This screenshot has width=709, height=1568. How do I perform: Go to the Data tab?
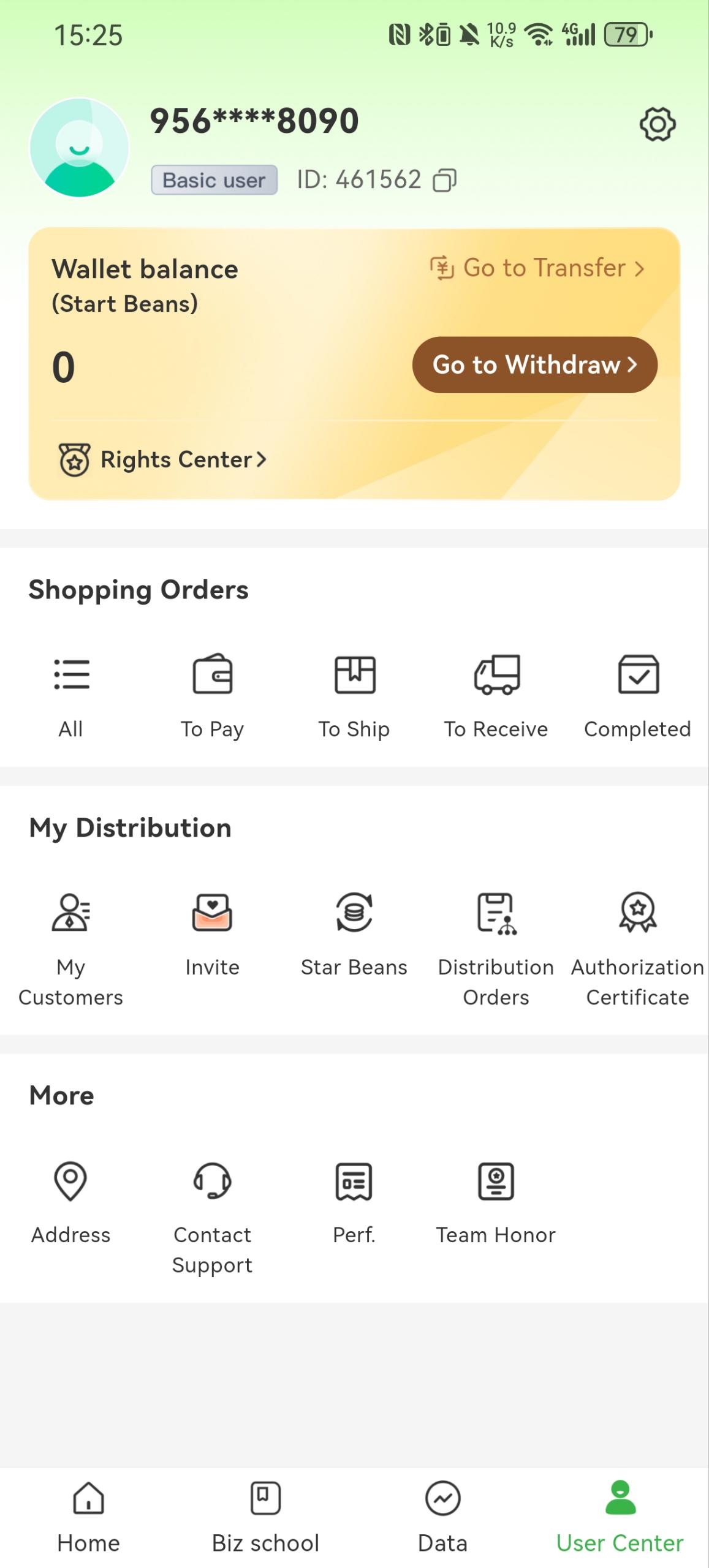pyautogui.click(x=442, y=1516)
